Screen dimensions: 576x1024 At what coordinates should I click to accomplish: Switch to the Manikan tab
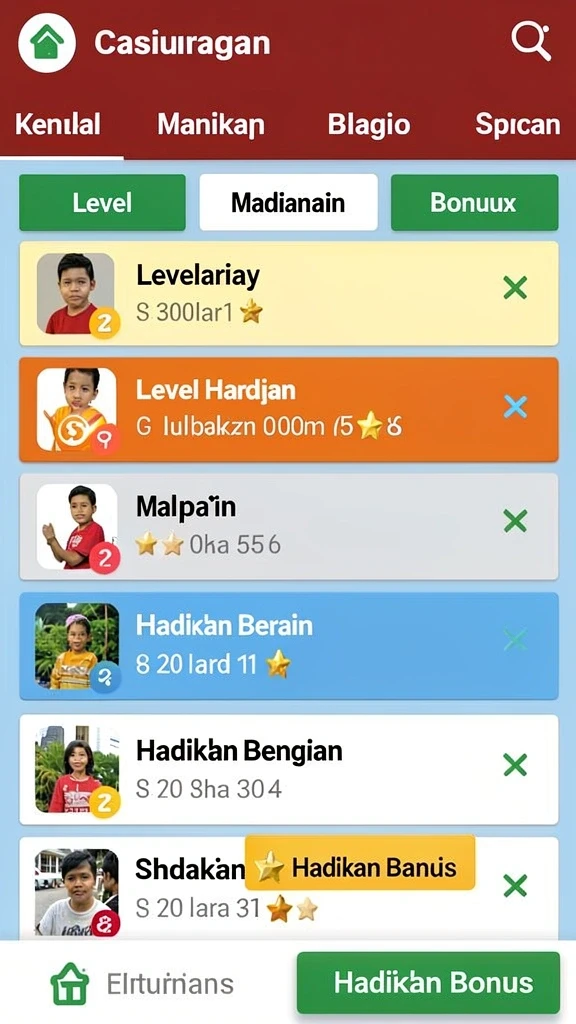pos(211,125)
